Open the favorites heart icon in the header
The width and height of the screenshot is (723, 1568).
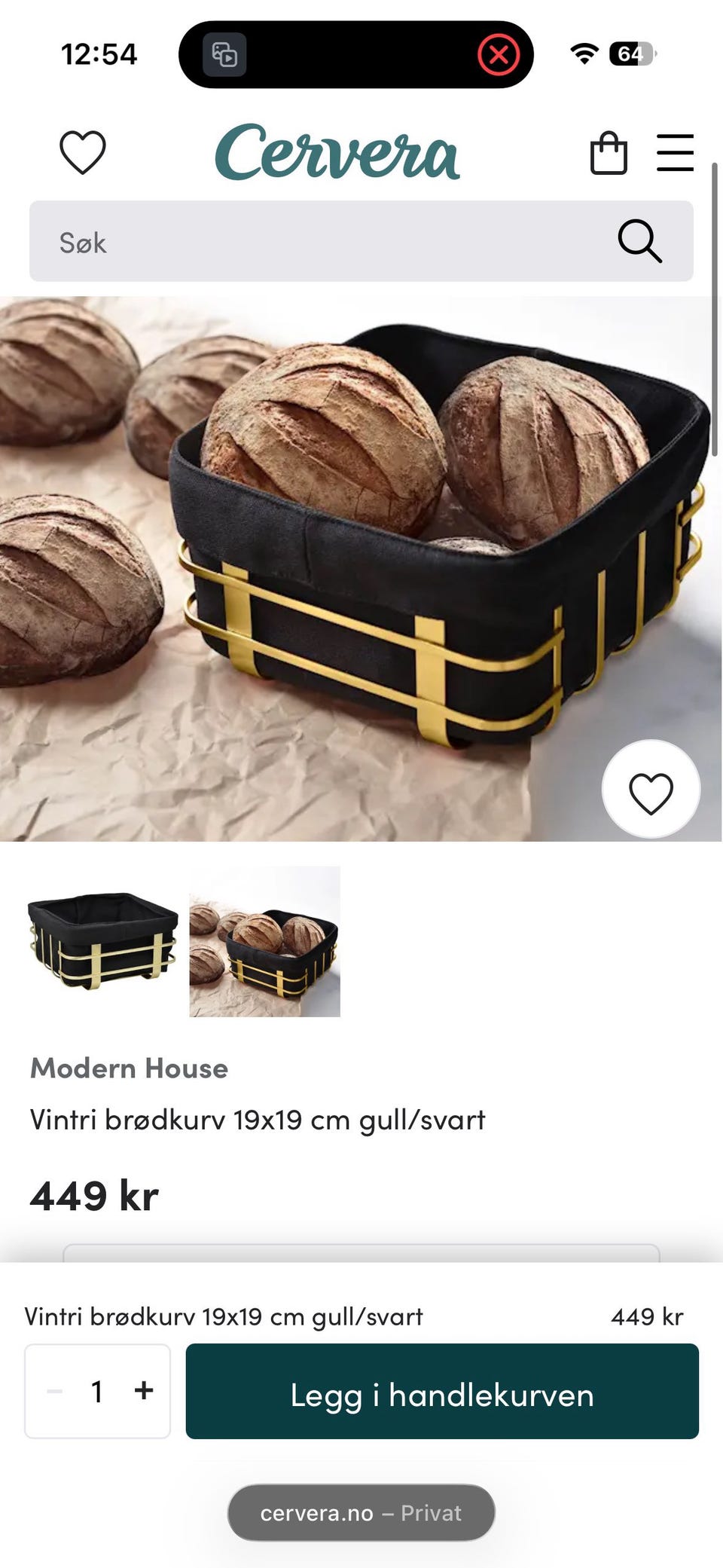(82, 150)
